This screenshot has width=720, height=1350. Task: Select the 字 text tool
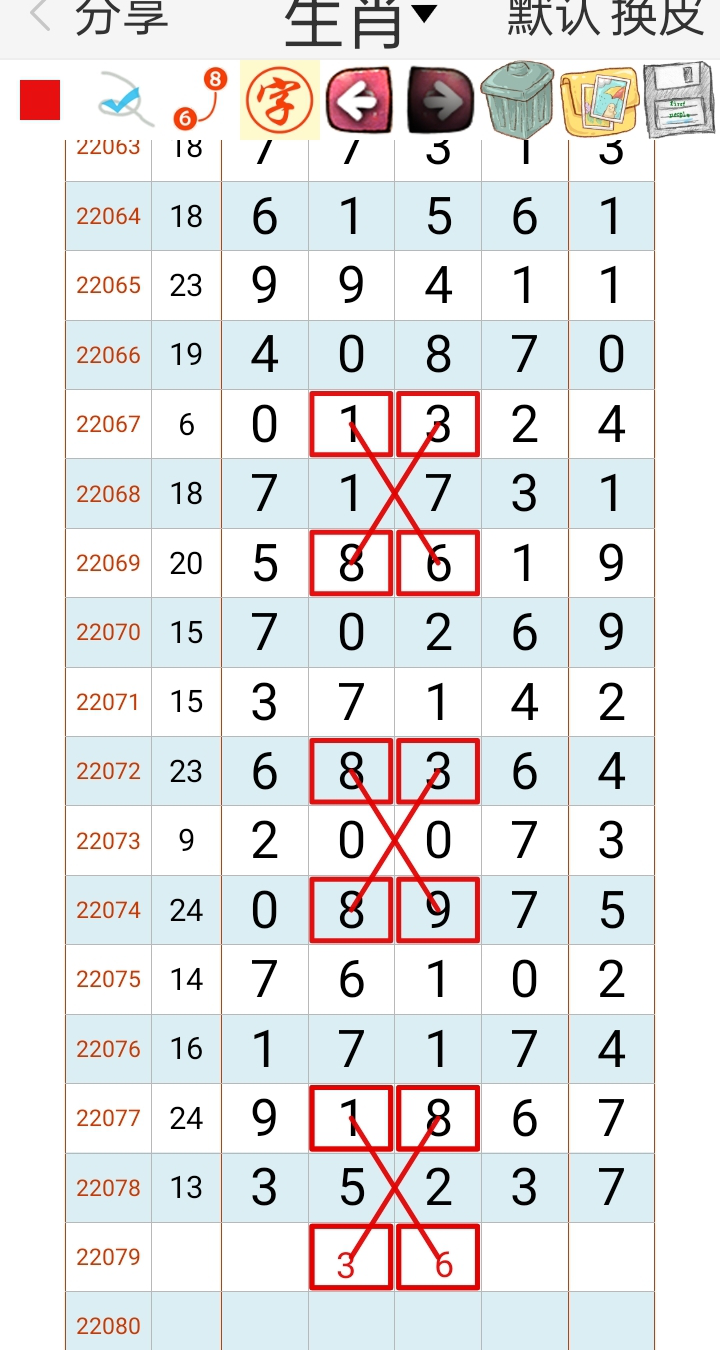(279, 99)
